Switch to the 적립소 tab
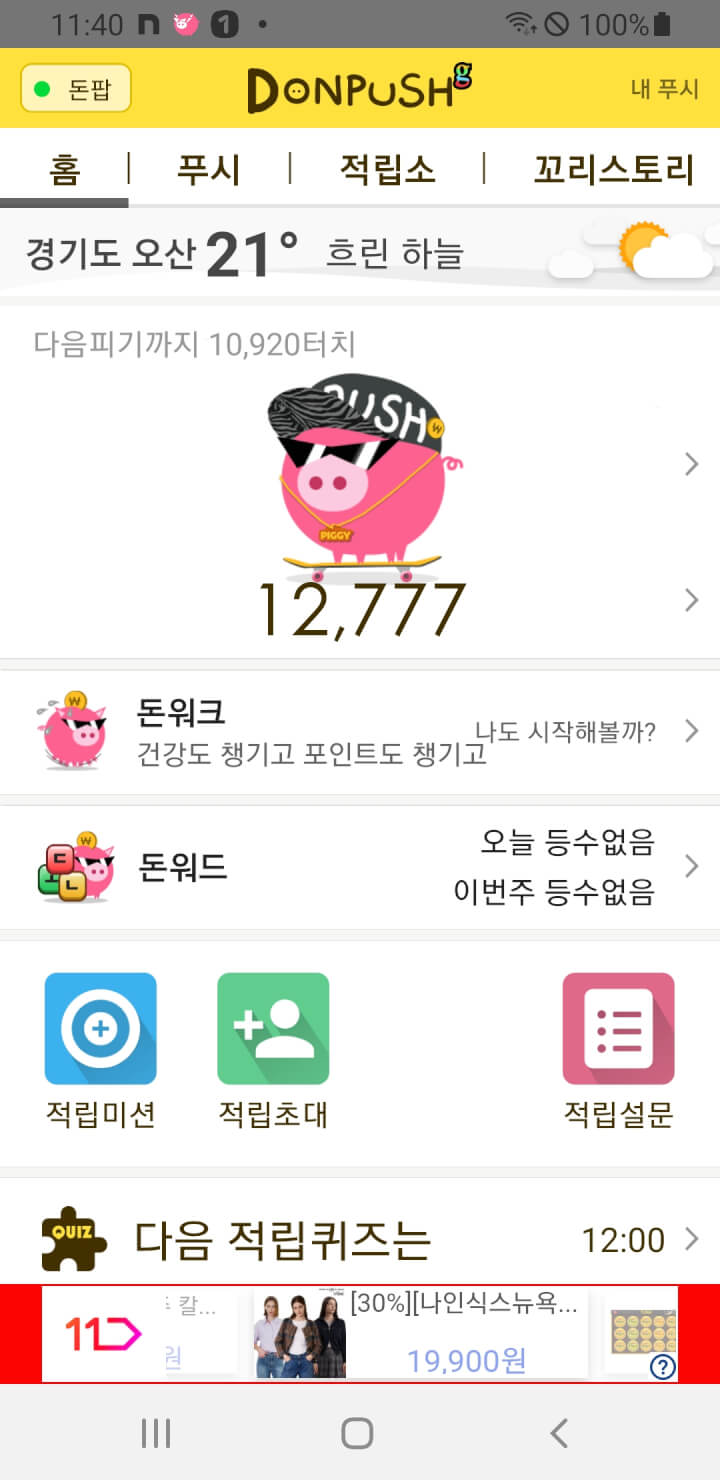 (x=387, y=169)
